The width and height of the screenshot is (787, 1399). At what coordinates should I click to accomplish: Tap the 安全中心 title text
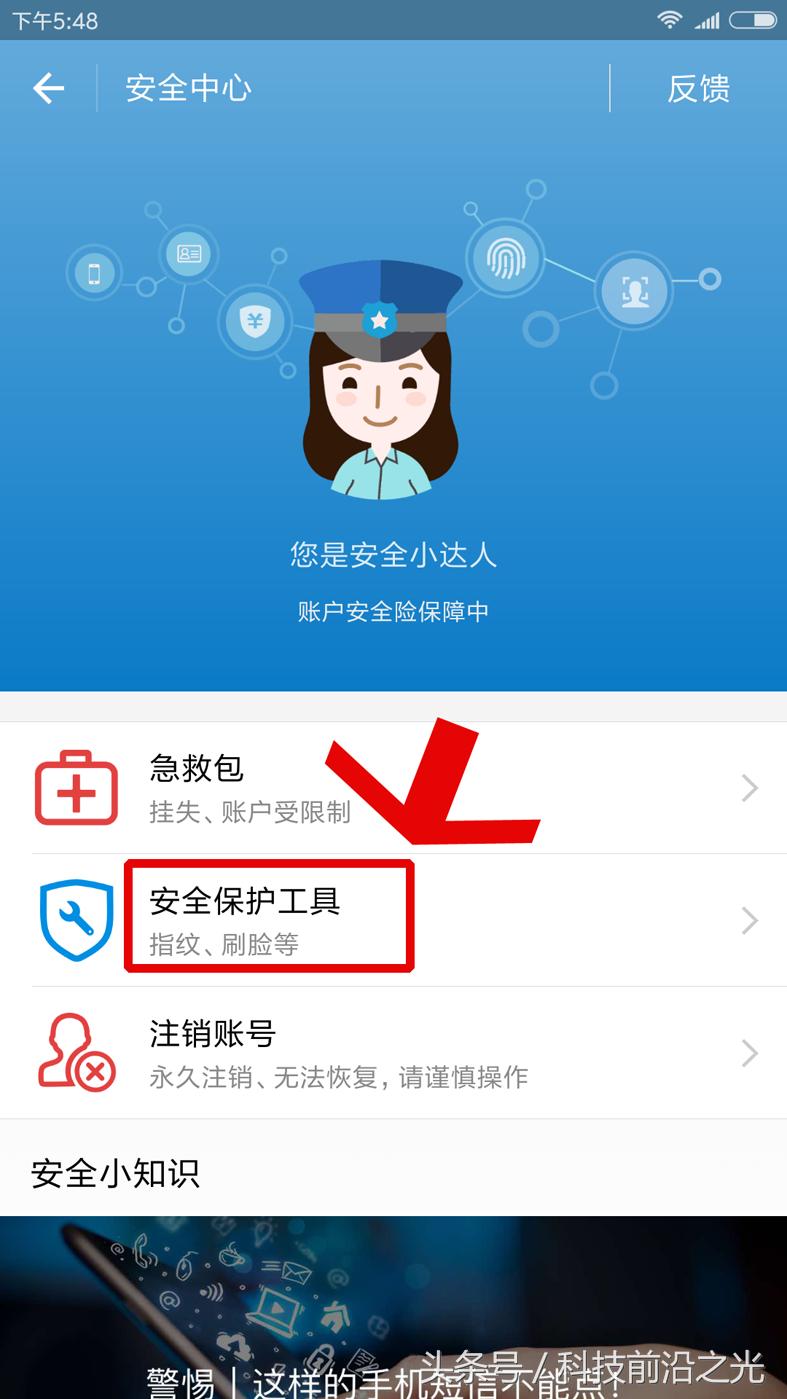187,89
